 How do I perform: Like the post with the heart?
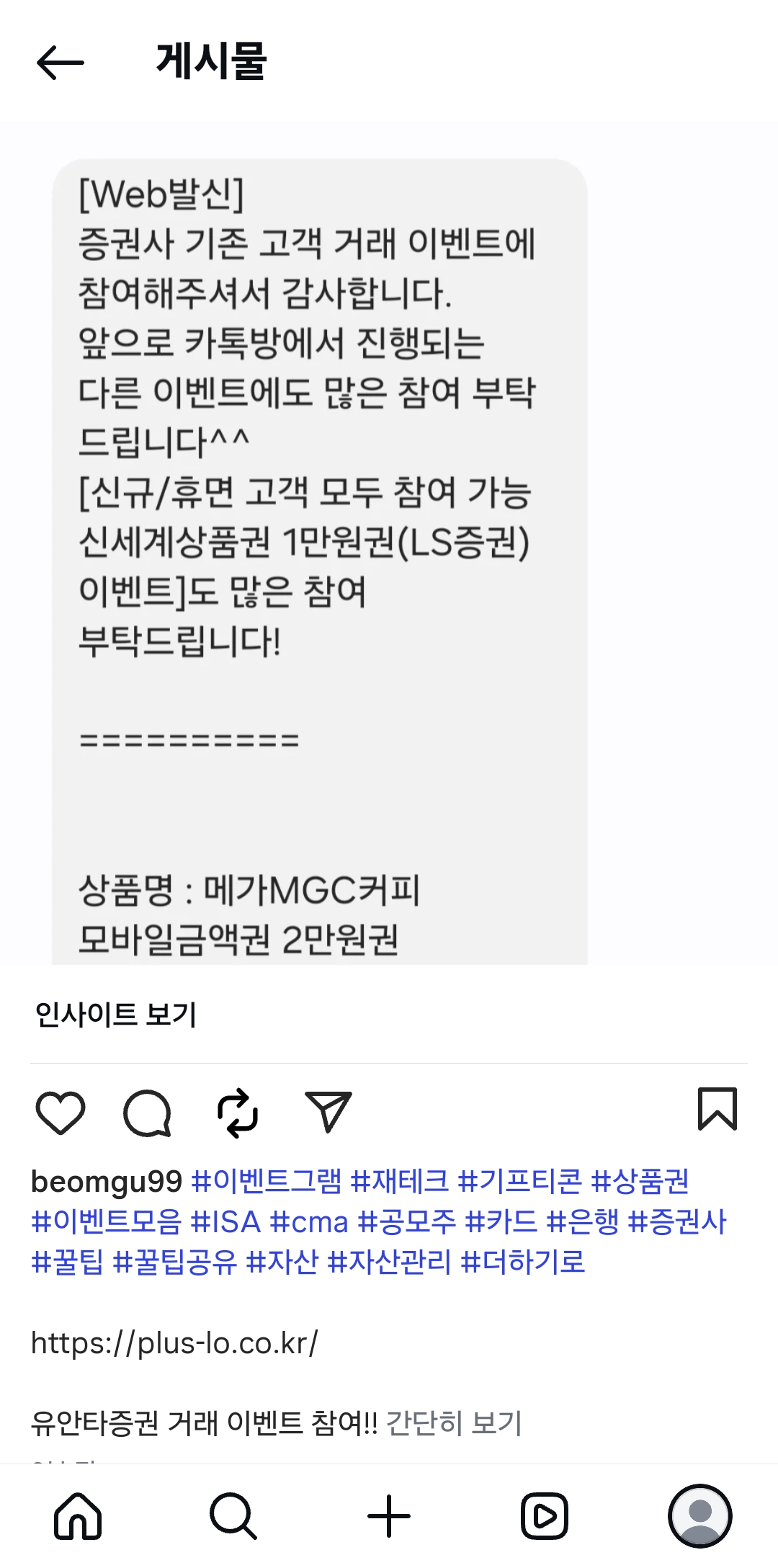point(61,1111)
